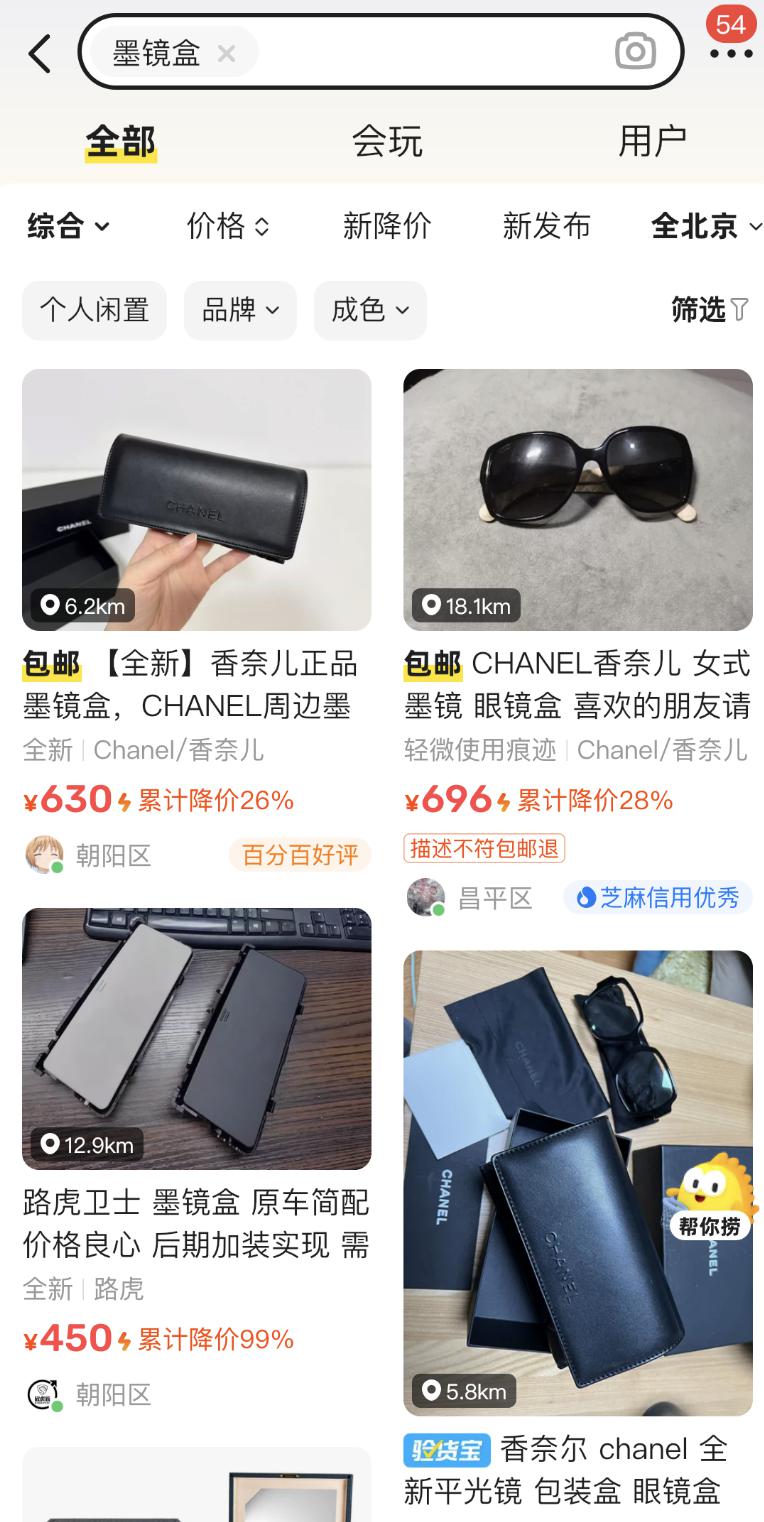Expand the 综合 sort dropdown
764x1522 pixels.
coord(68,226)
